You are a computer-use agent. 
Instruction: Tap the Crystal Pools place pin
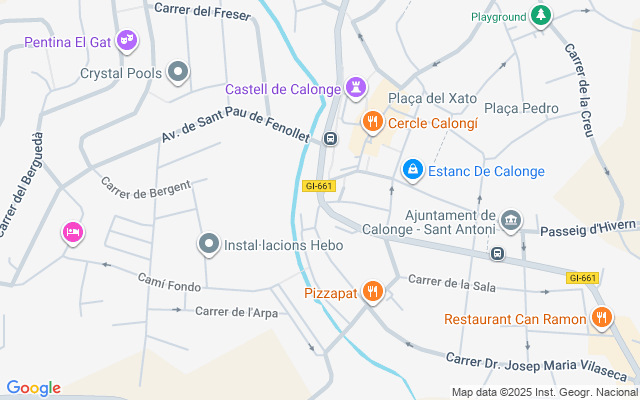179,72
